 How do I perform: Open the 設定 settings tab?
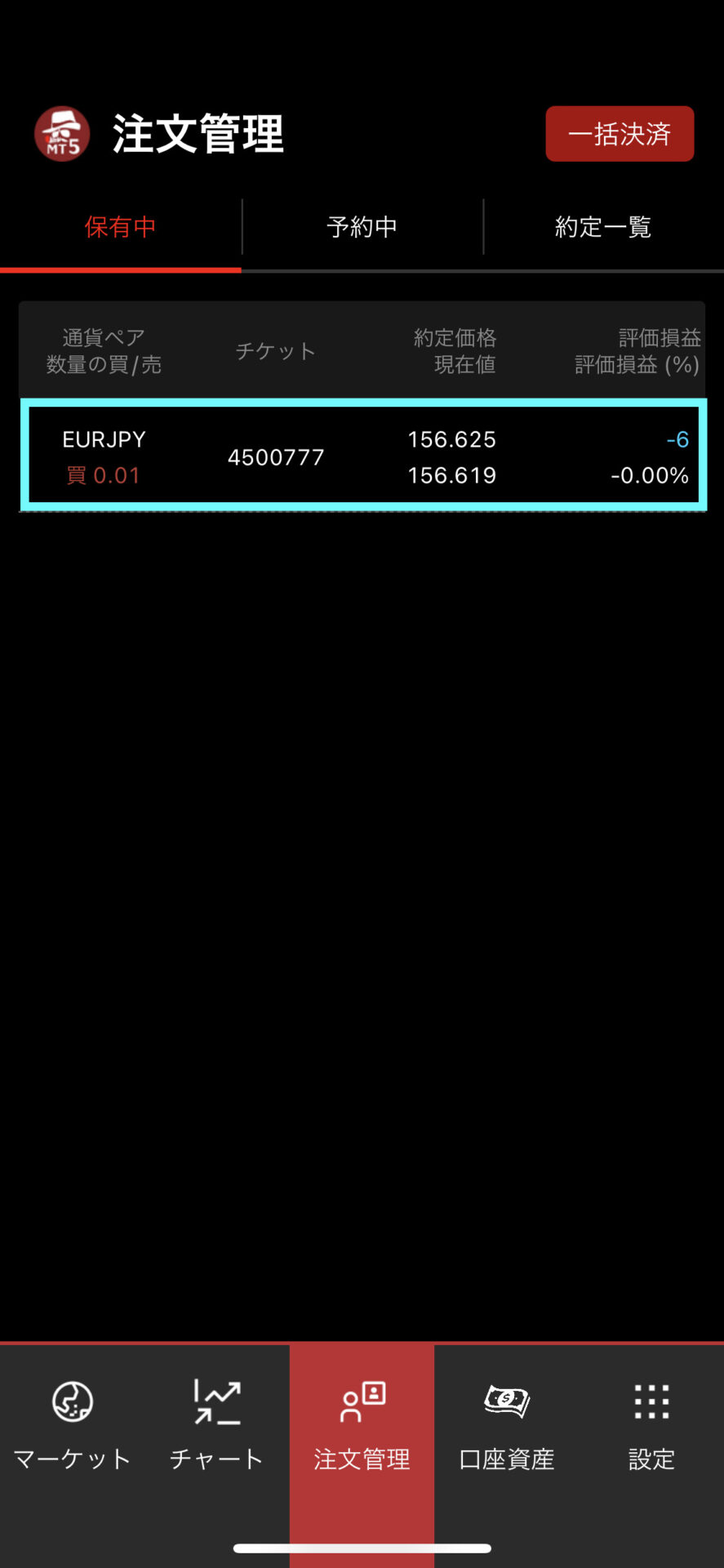pos(651,1425)
